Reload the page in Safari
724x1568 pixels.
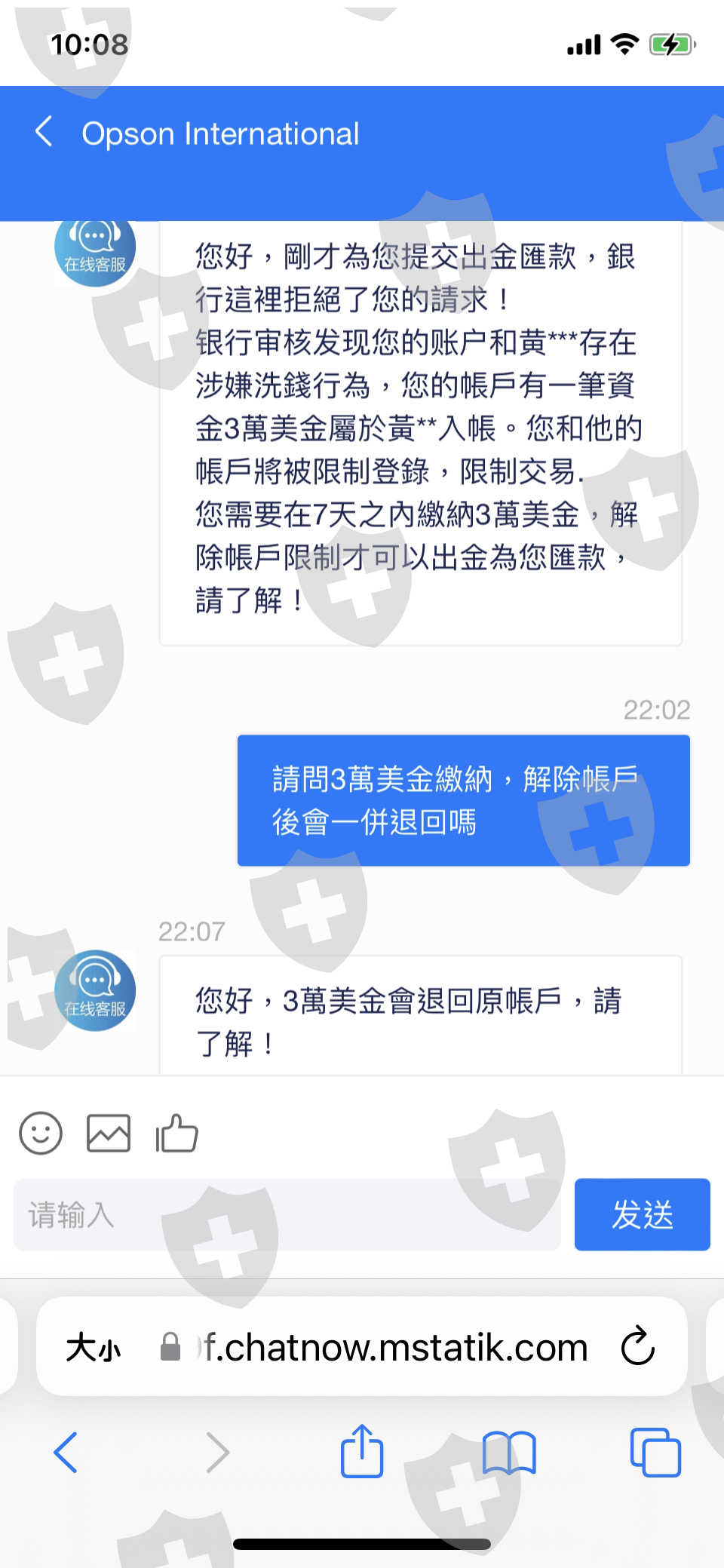[x=638, y=1346]
